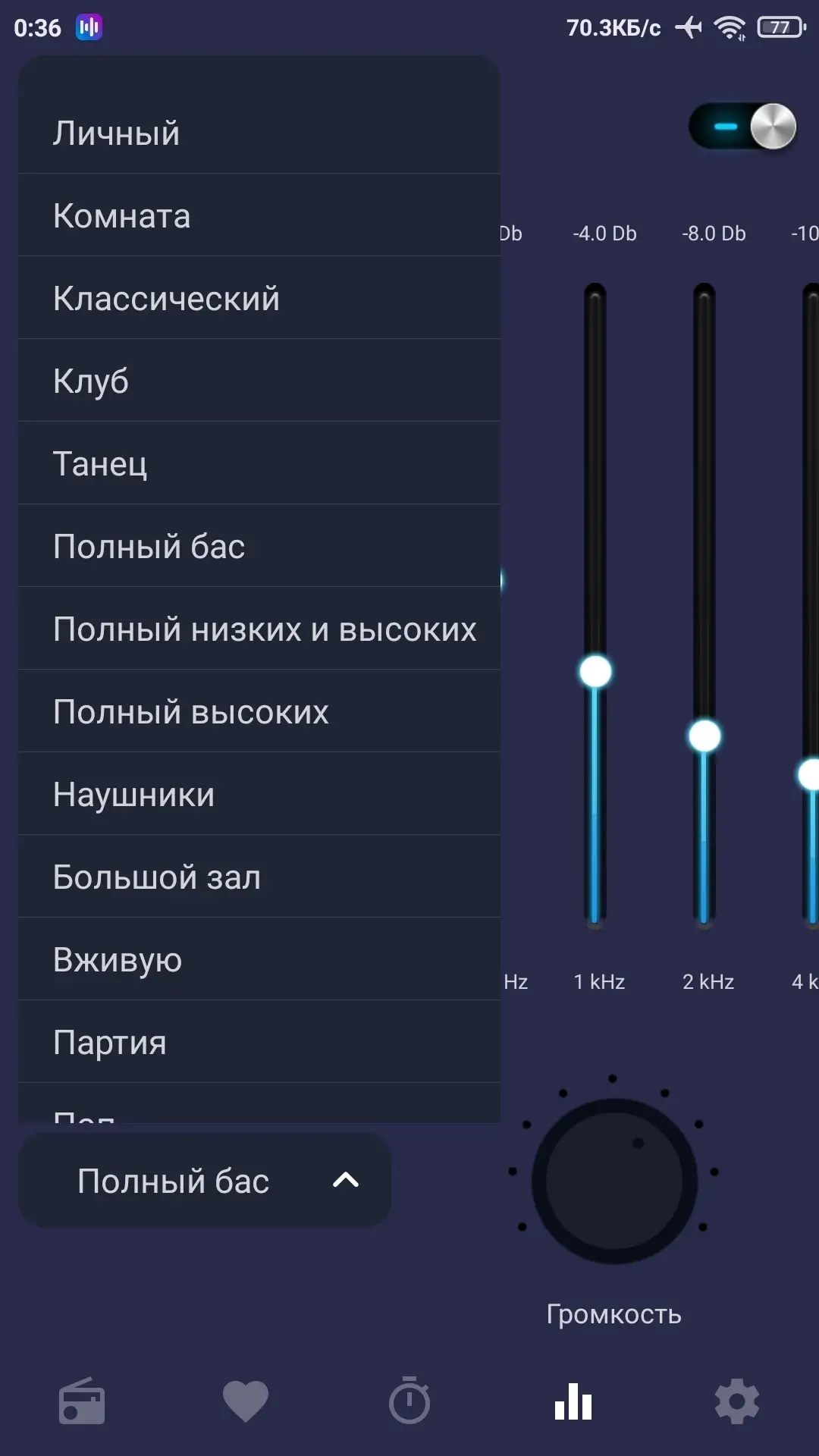Pick the Клуб preset

click(x=258, y=381)
